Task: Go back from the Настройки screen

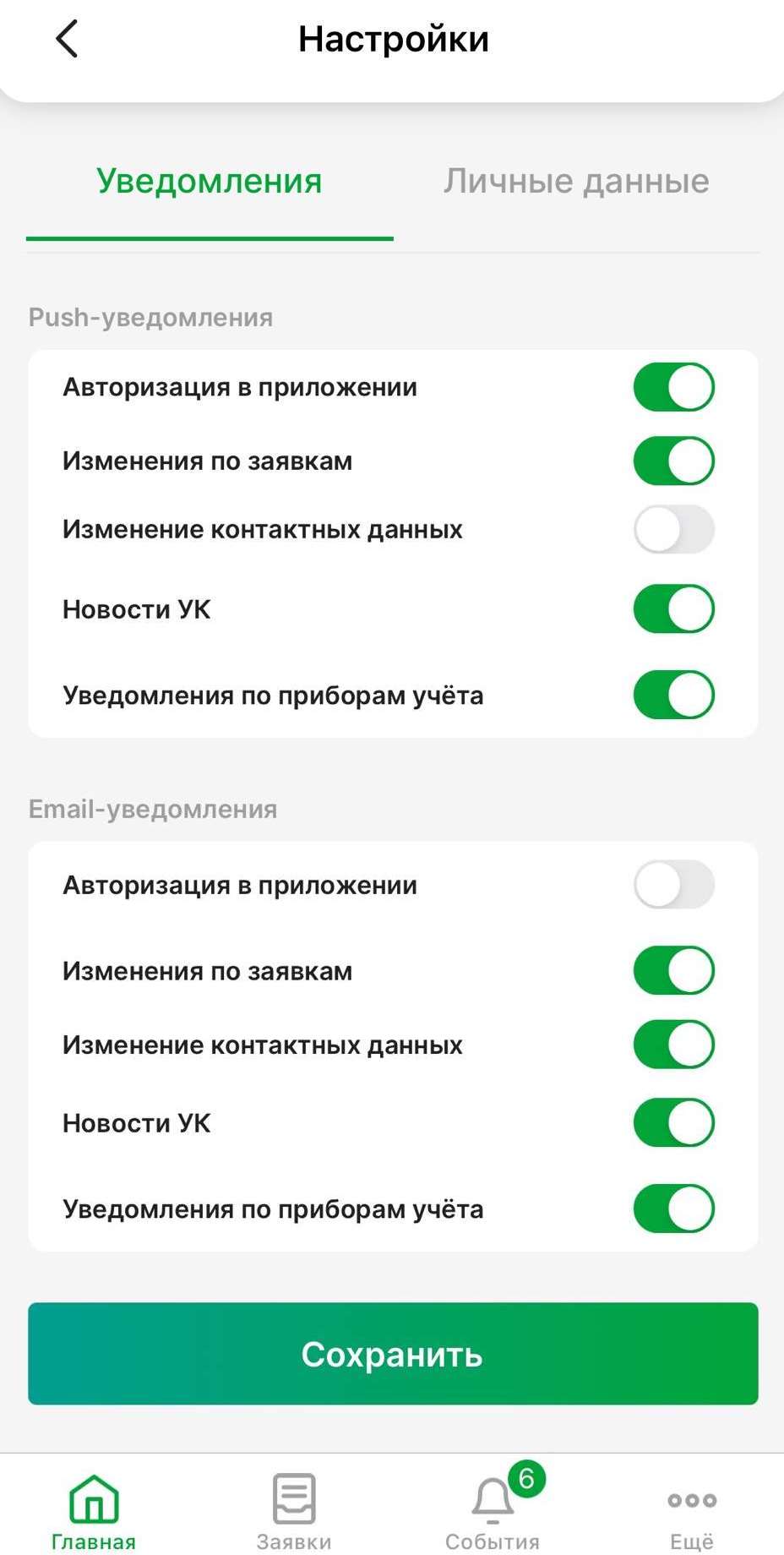Action: 67,39
